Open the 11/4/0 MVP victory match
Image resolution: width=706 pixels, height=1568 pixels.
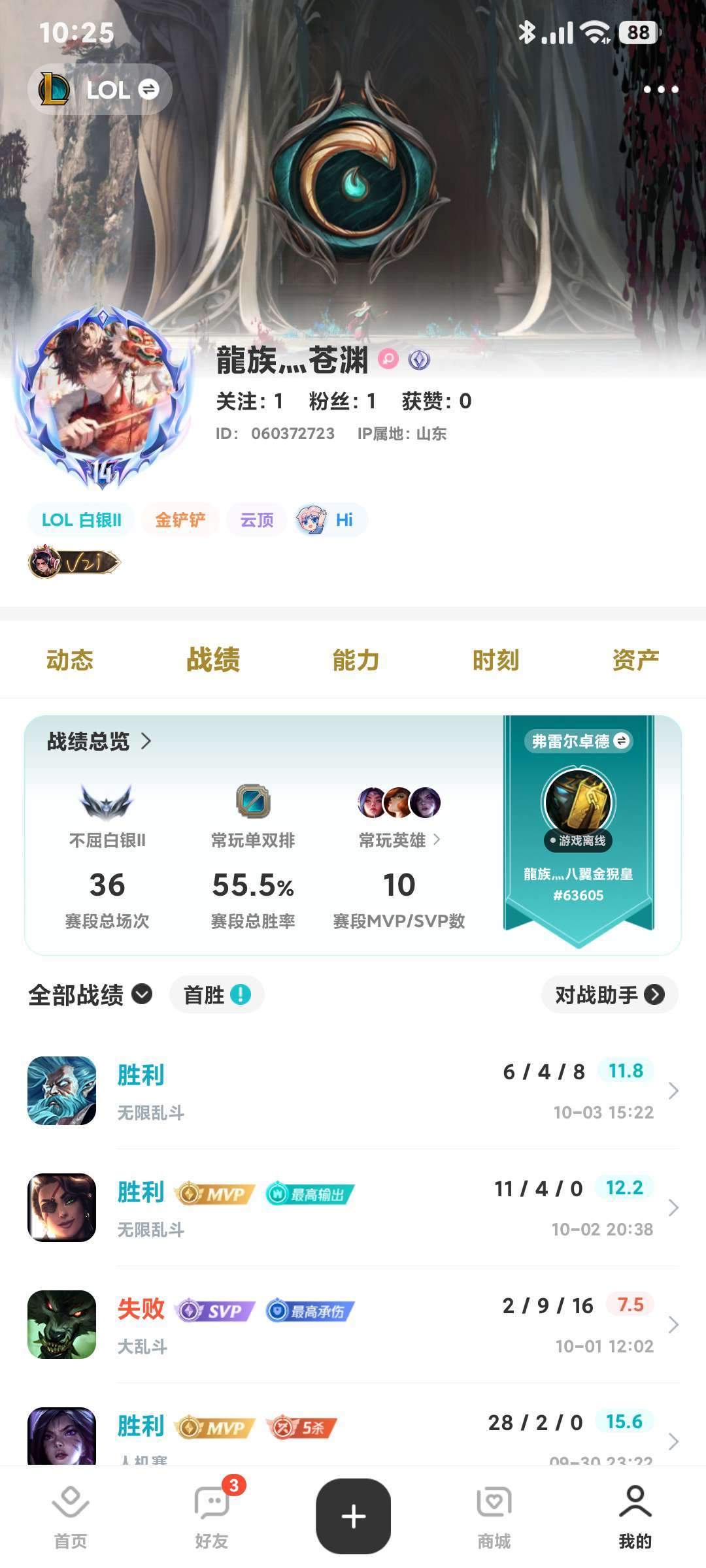tap(353, 1207)
